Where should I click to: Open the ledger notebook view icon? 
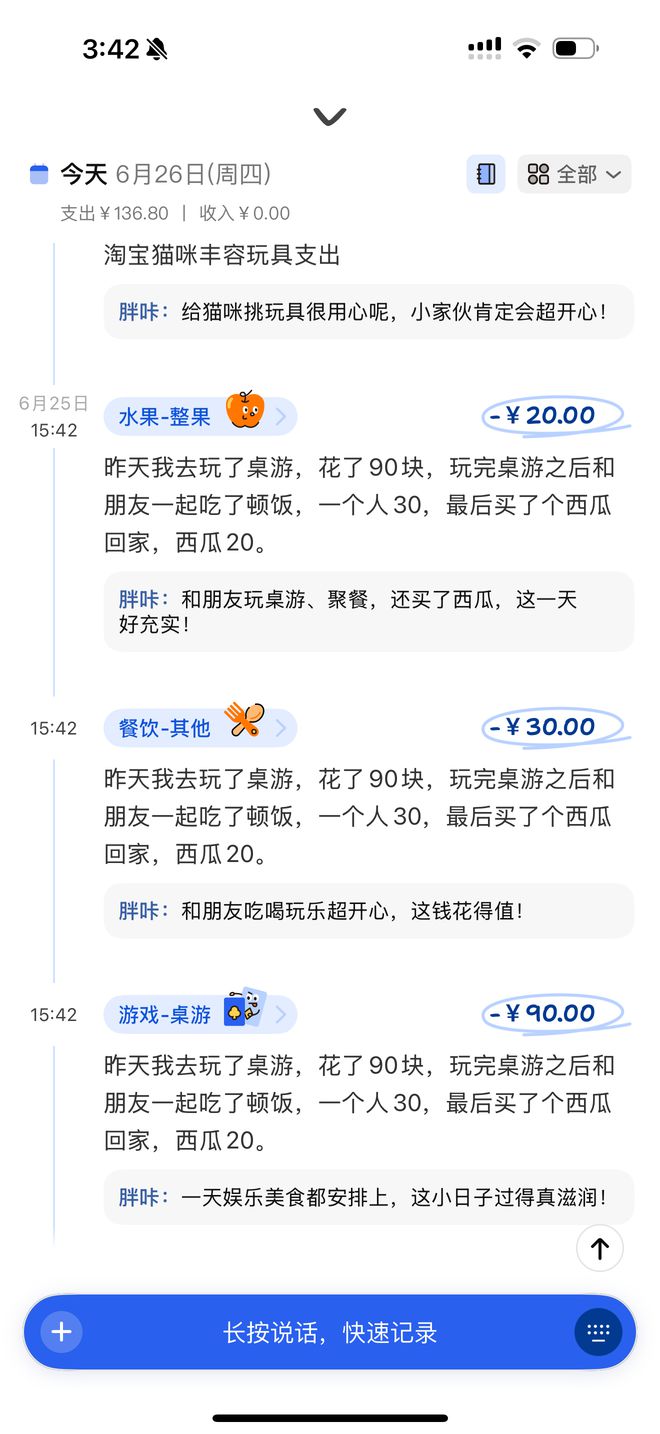pyautogui.click(x=486, y=174)
